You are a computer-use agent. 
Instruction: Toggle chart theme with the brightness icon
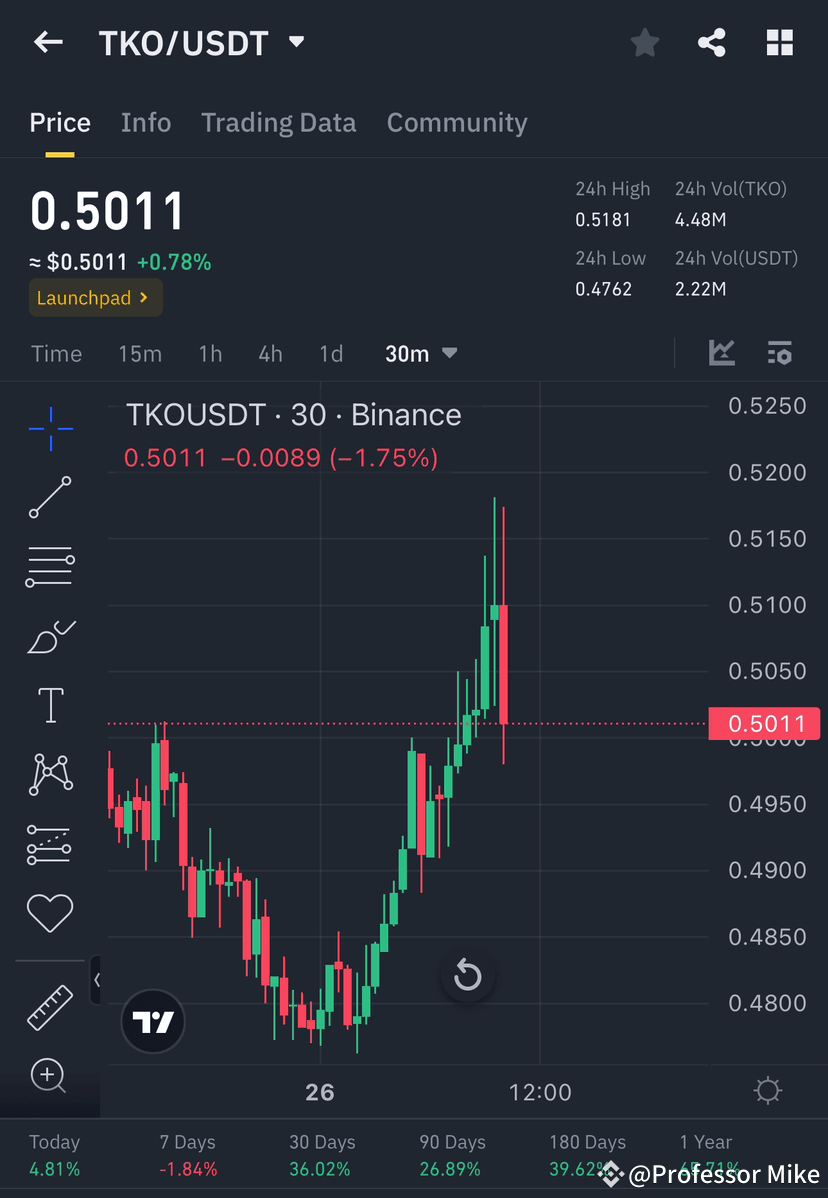coord(767,1091)
